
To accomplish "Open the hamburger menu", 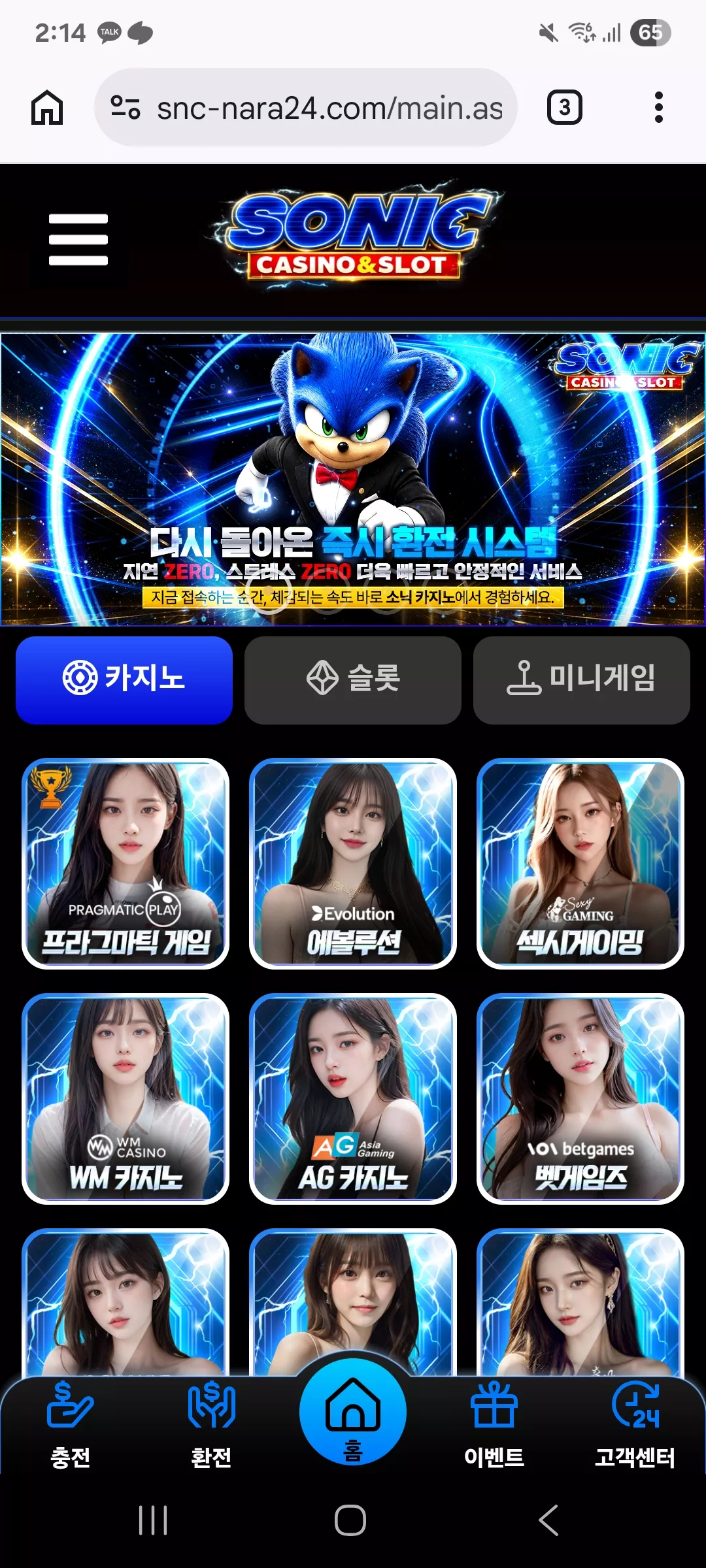I will tap(78, 240).
